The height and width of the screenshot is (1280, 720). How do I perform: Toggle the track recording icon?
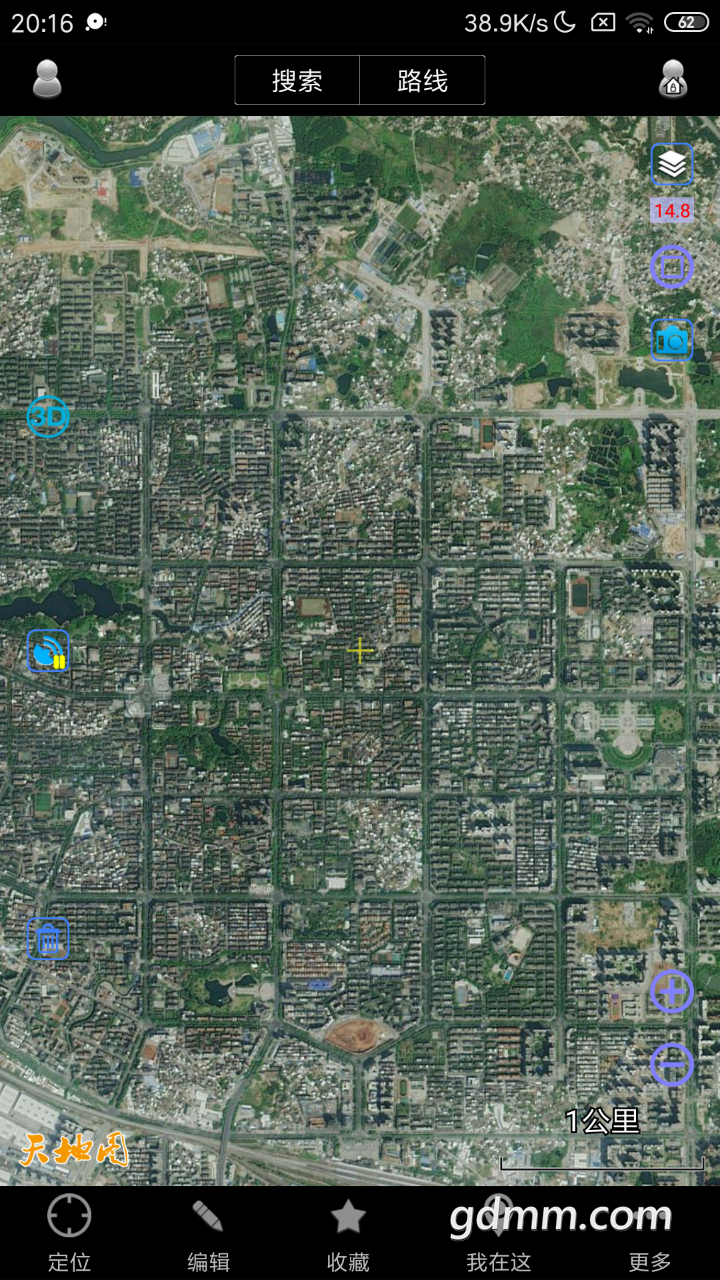(x=48, y=651)
